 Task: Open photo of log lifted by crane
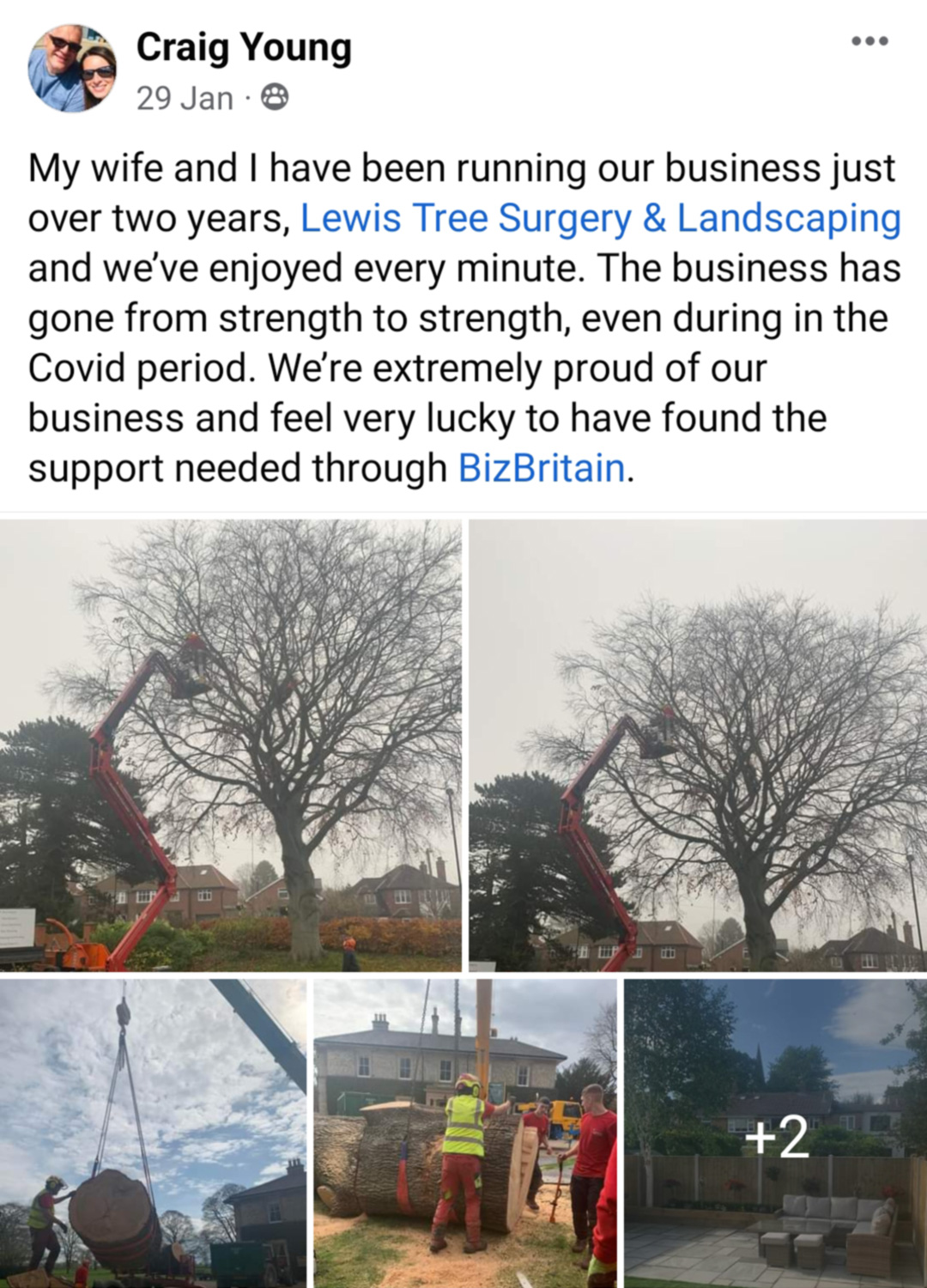click(x=153, y=1133)
